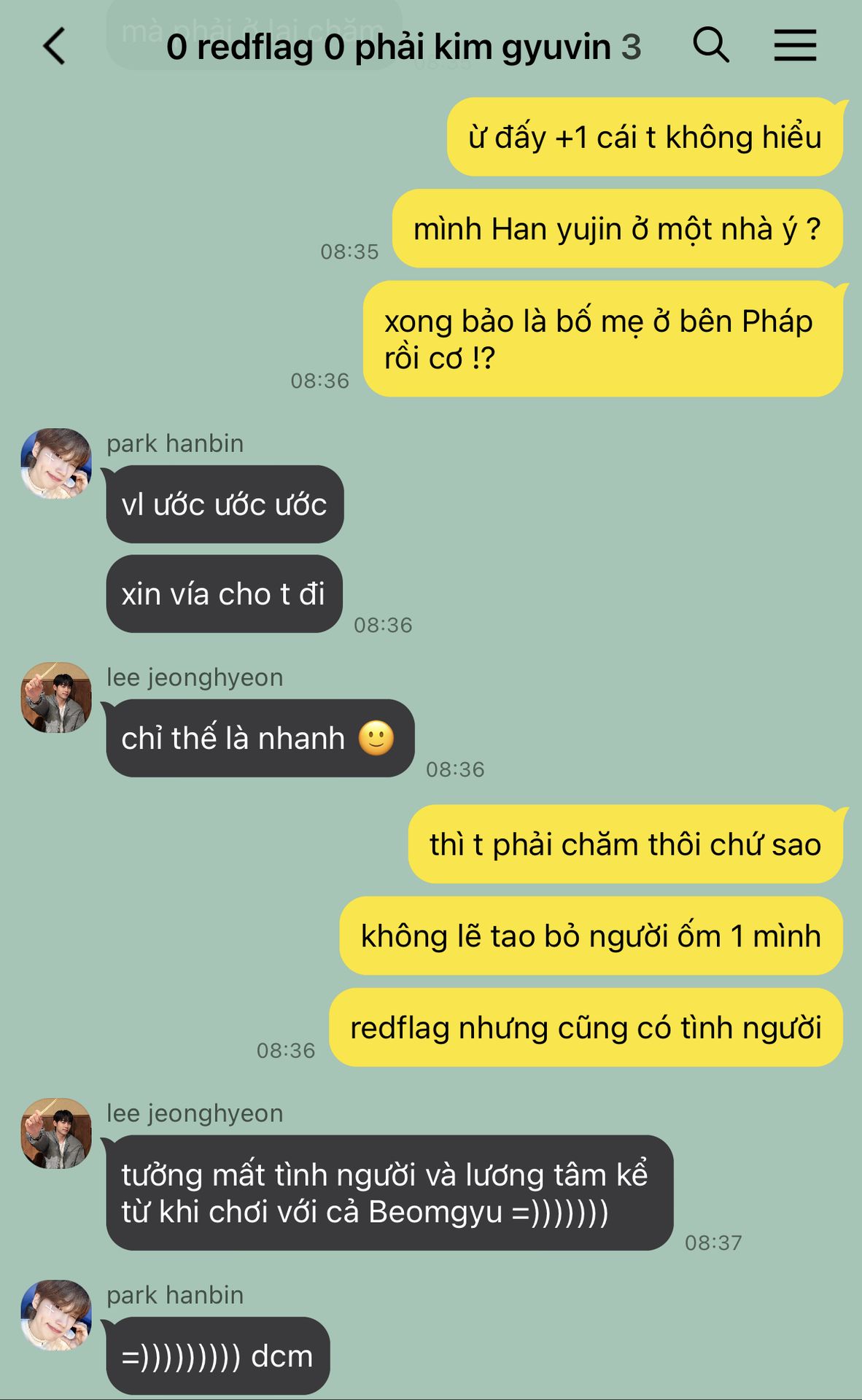Tap park hanbin's avatar above the 'dcm' message
Image resolution: width=862 pixels, height=1400 pixels.
[56, 1315]
